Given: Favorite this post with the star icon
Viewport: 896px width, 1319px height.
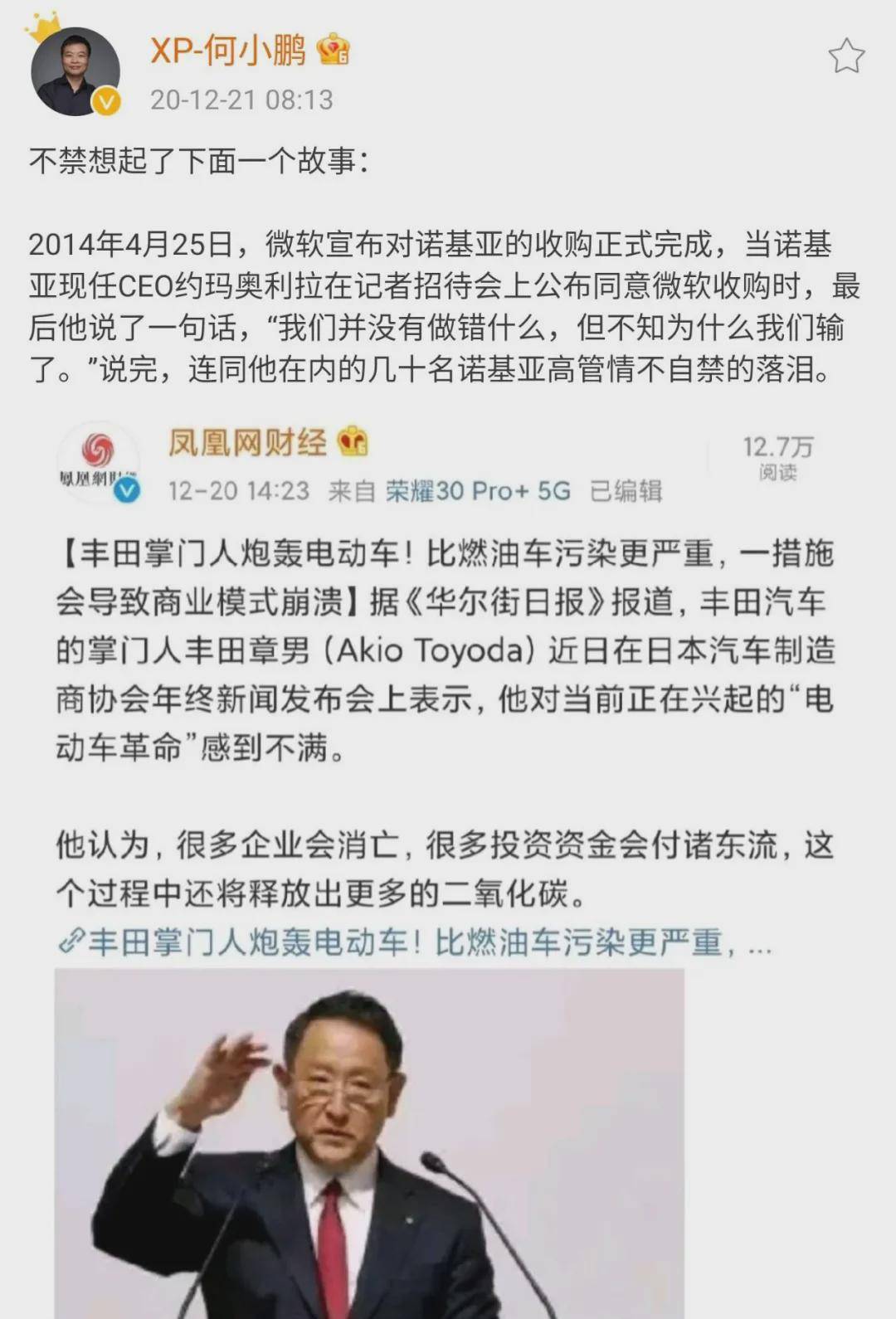Looking at the screenshot, I should 845,56.
